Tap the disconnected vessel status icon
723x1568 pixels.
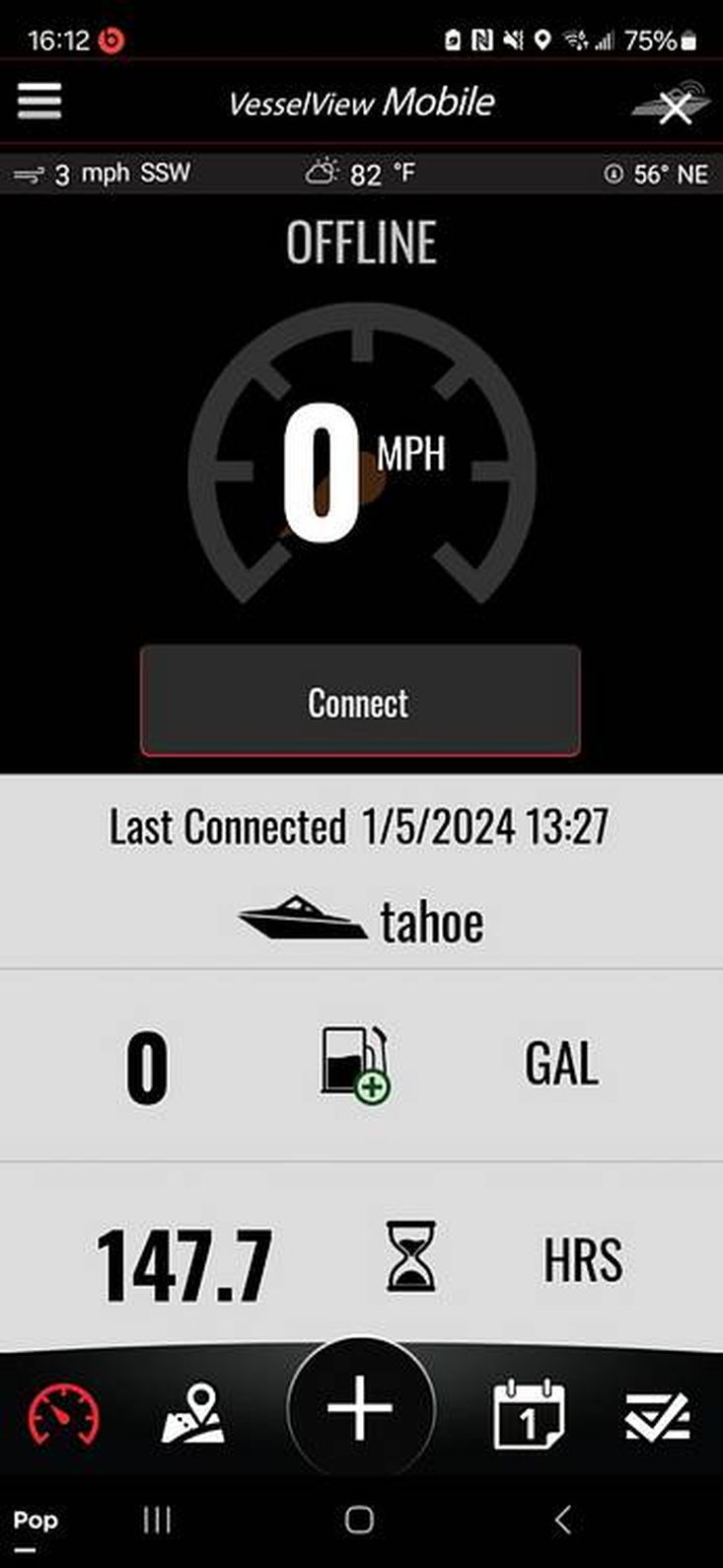673,104
